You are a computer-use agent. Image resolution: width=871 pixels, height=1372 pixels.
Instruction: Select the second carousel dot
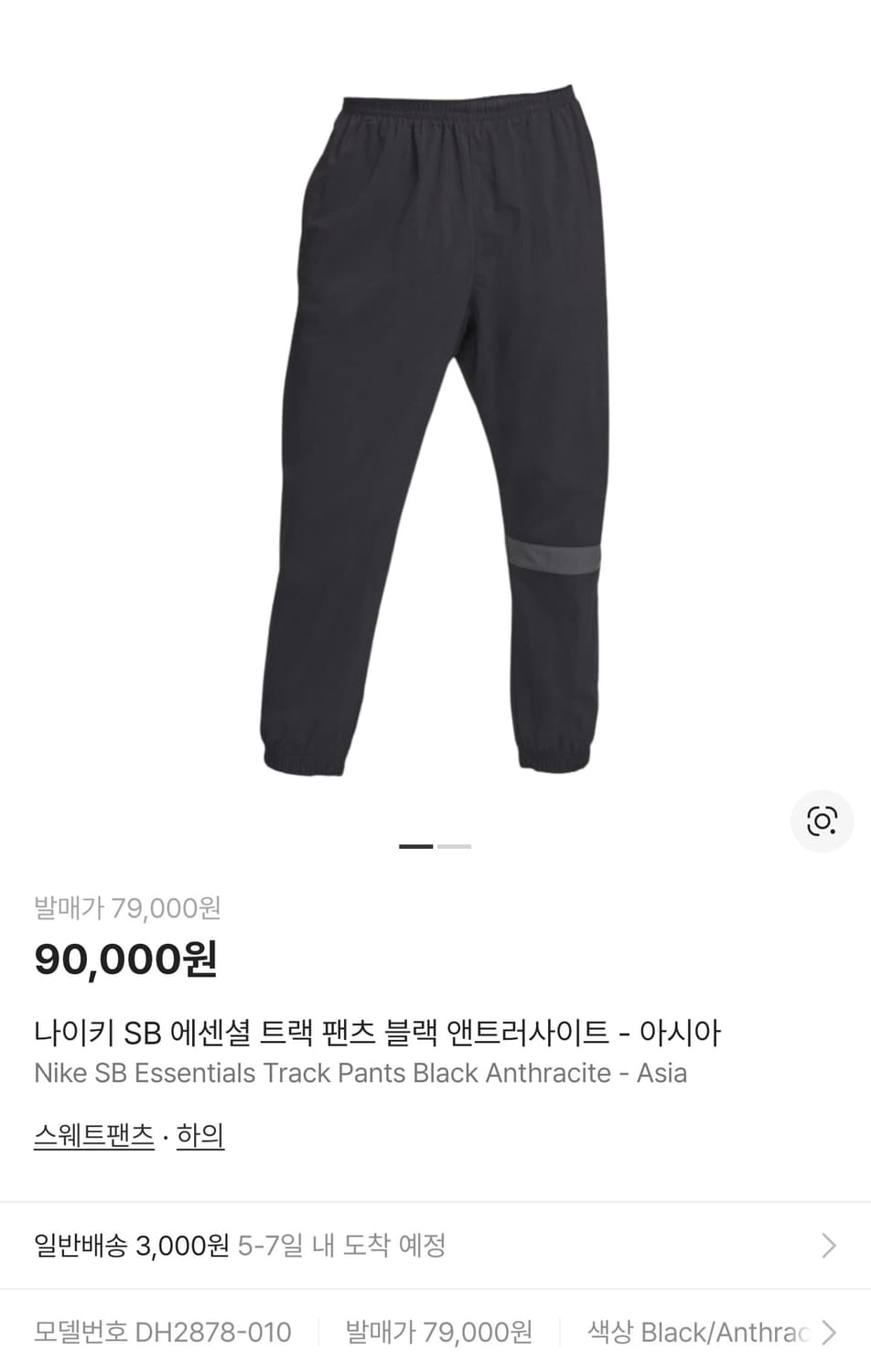coord(454,846)
